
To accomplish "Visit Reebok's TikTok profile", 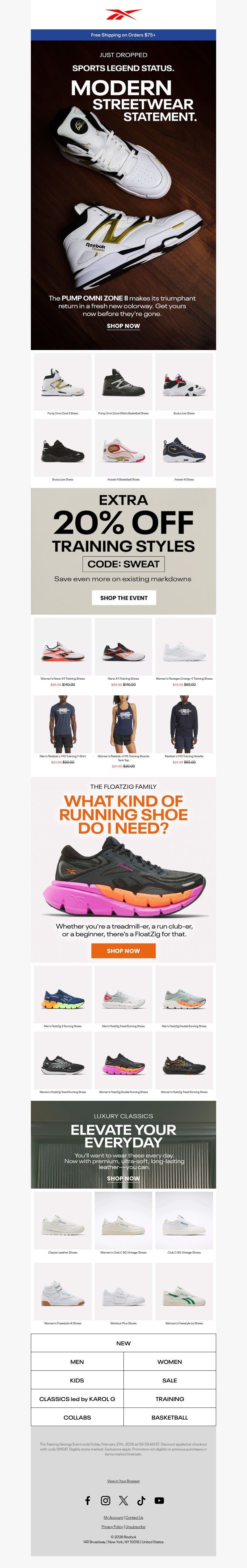I will pos(141,1500).
